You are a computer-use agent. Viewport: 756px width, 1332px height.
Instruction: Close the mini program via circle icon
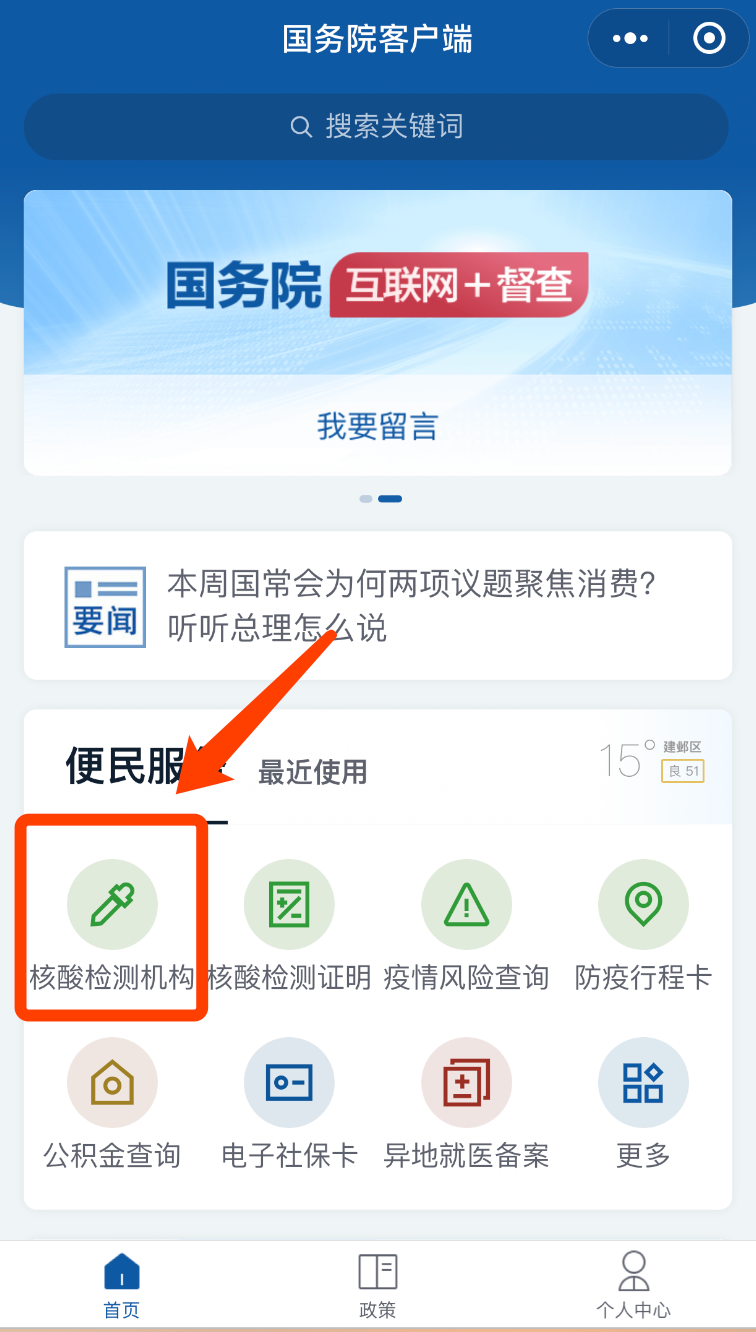point(708,39)
